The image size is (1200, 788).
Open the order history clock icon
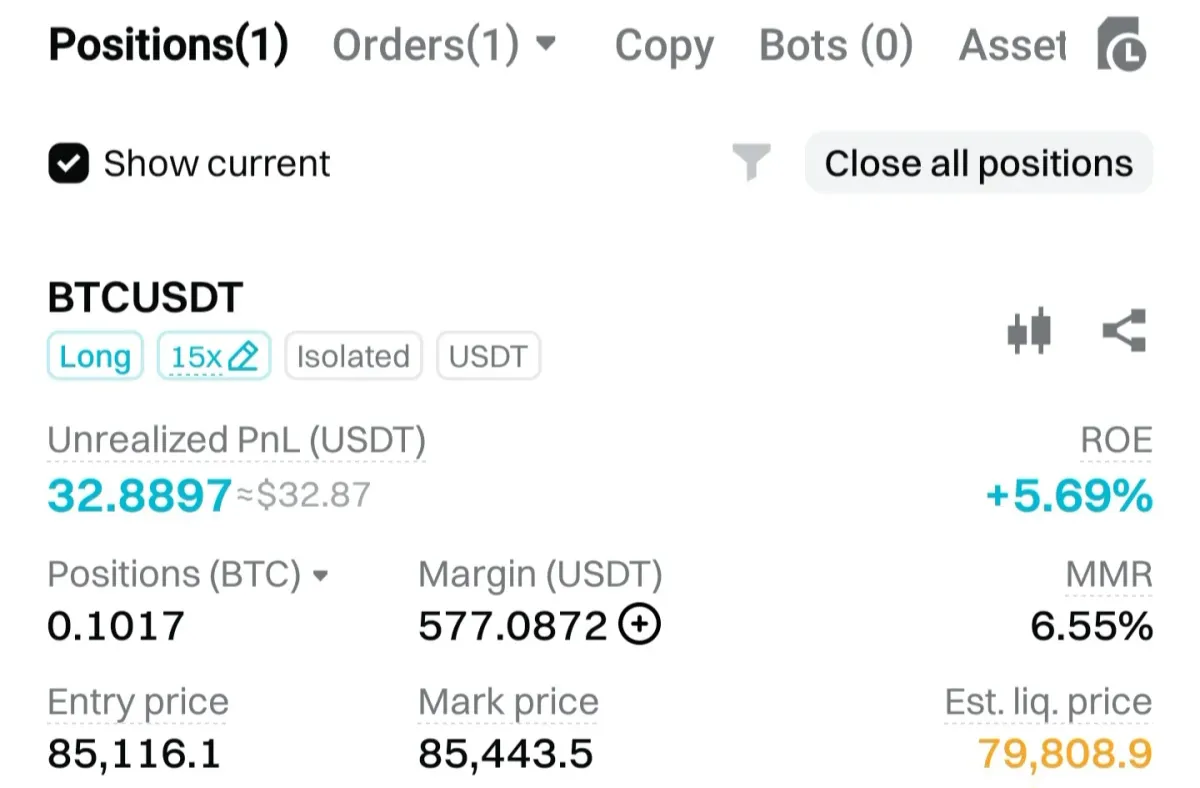(1122, 46)
